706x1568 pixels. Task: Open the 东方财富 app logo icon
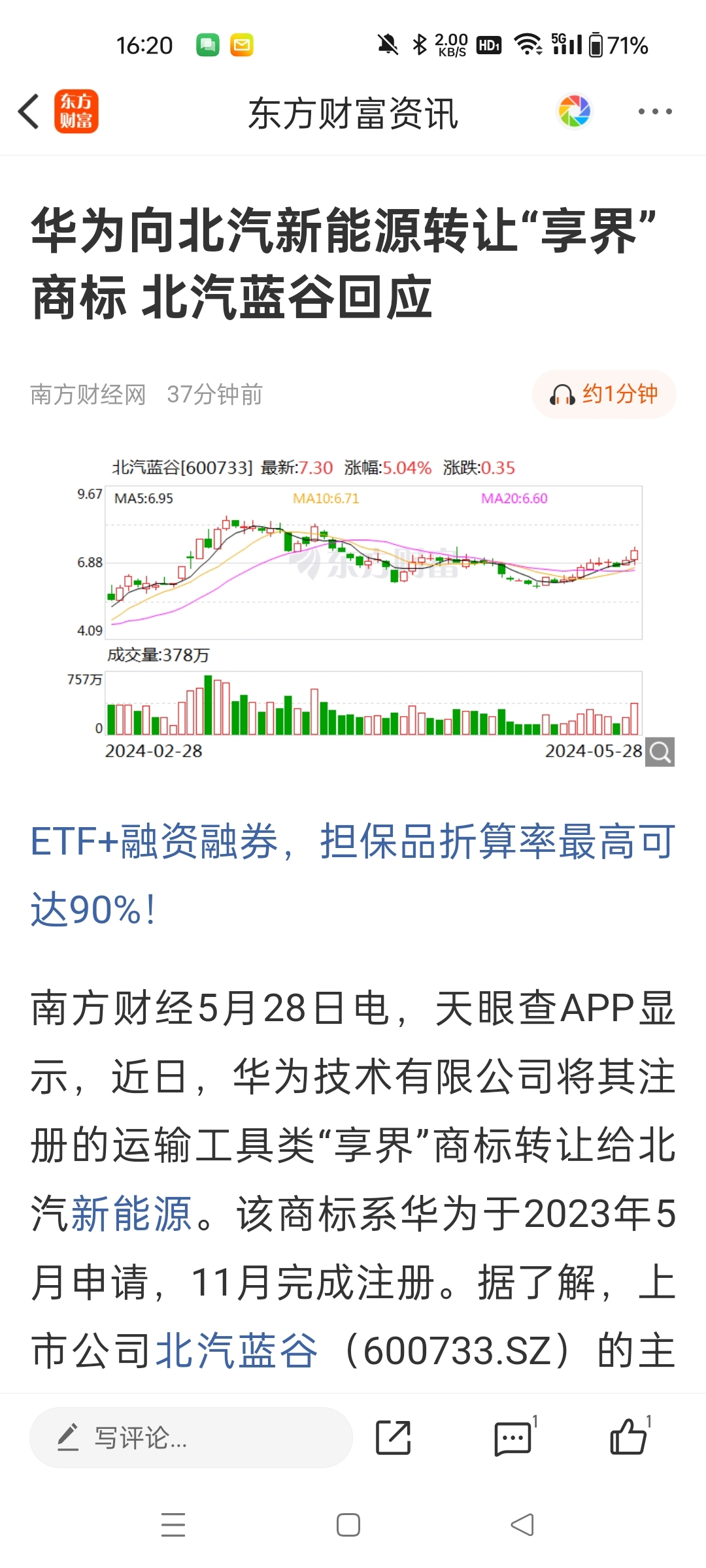tap(76, 110)
